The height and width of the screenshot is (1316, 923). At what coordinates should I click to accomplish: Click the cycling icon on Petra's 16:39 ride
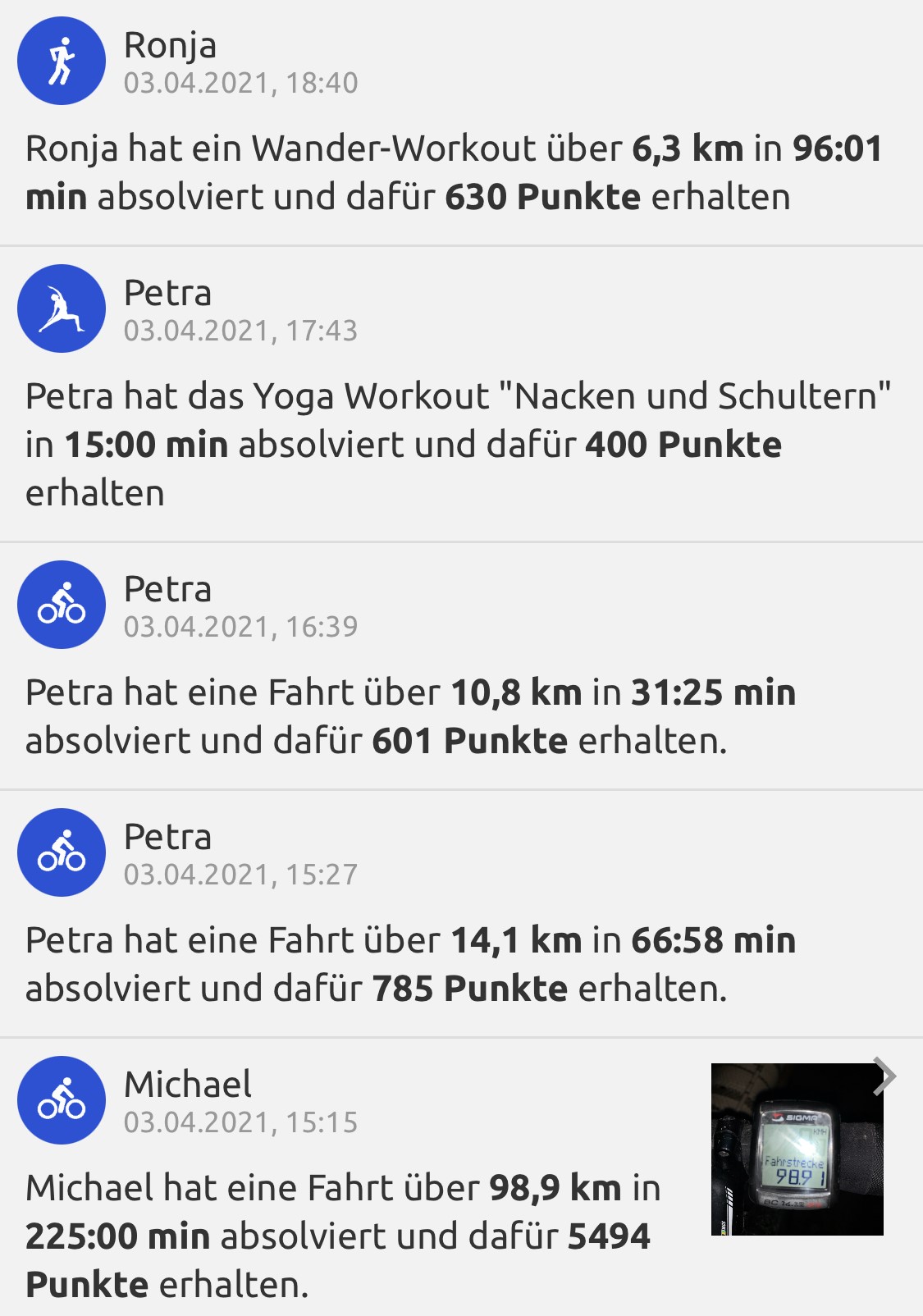[x=60, y=604]
